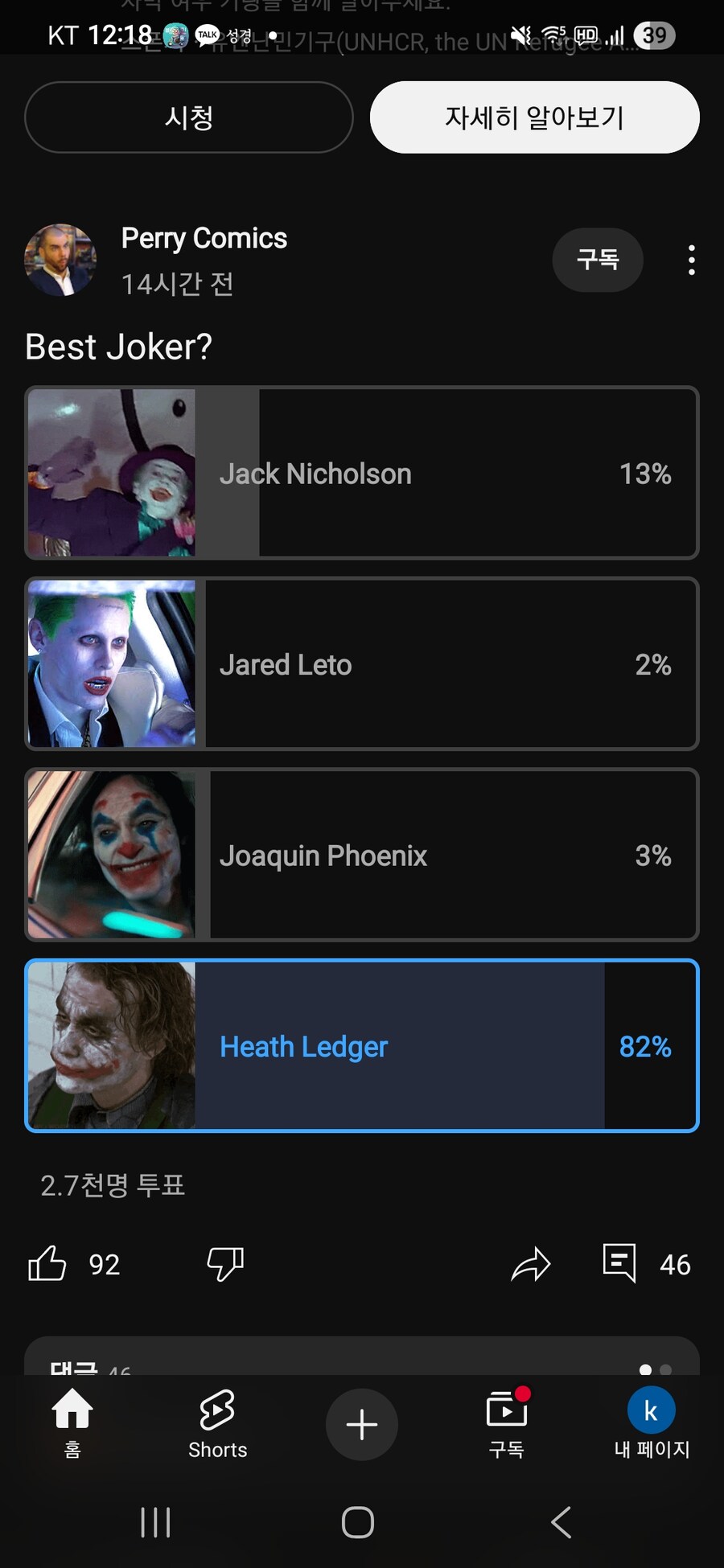Open the create plus button
The image size is (724, 1568).
tap(362, 1424)
